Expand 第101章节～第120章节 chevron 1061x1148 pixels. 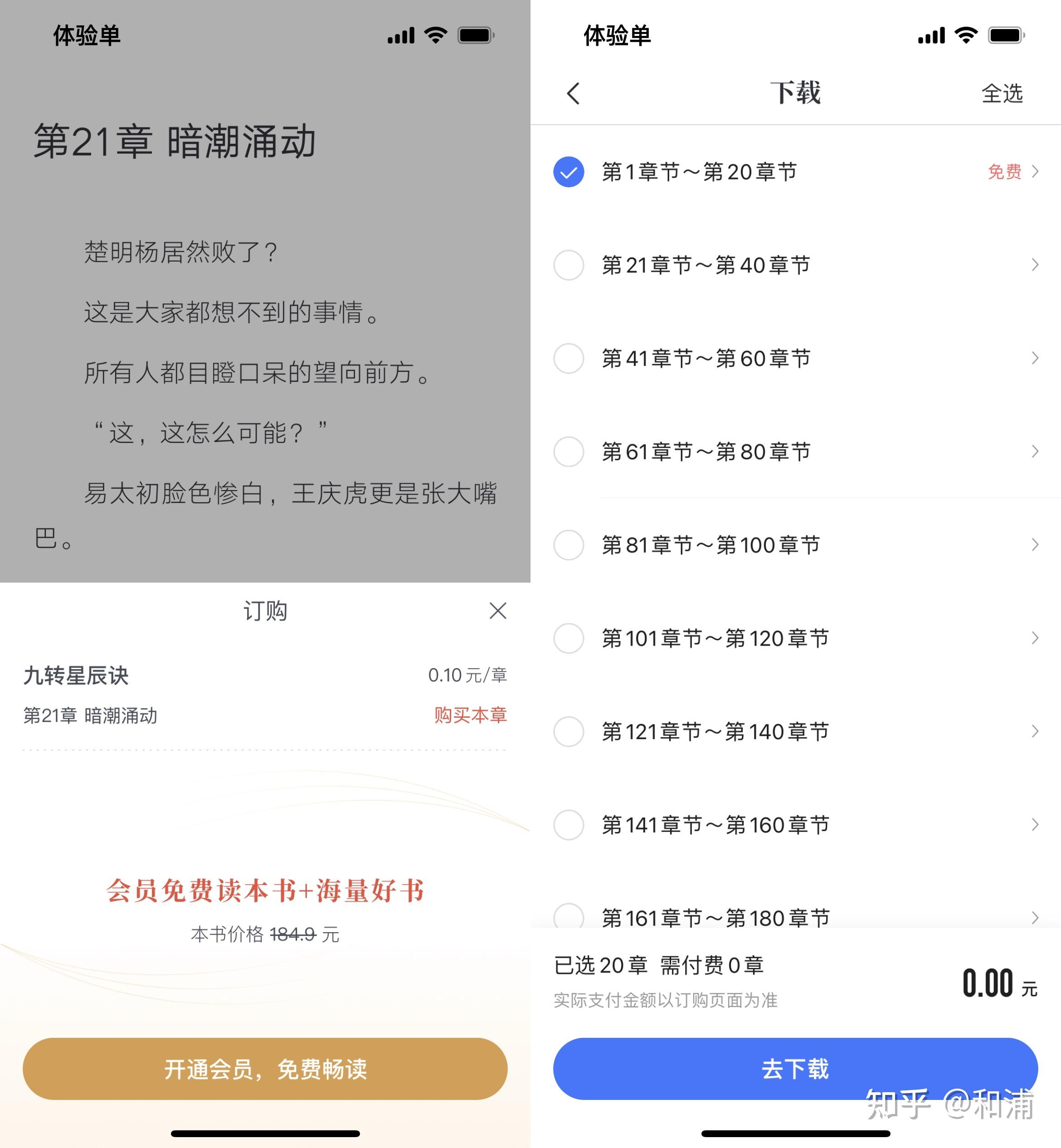[x=1035, y=638]
